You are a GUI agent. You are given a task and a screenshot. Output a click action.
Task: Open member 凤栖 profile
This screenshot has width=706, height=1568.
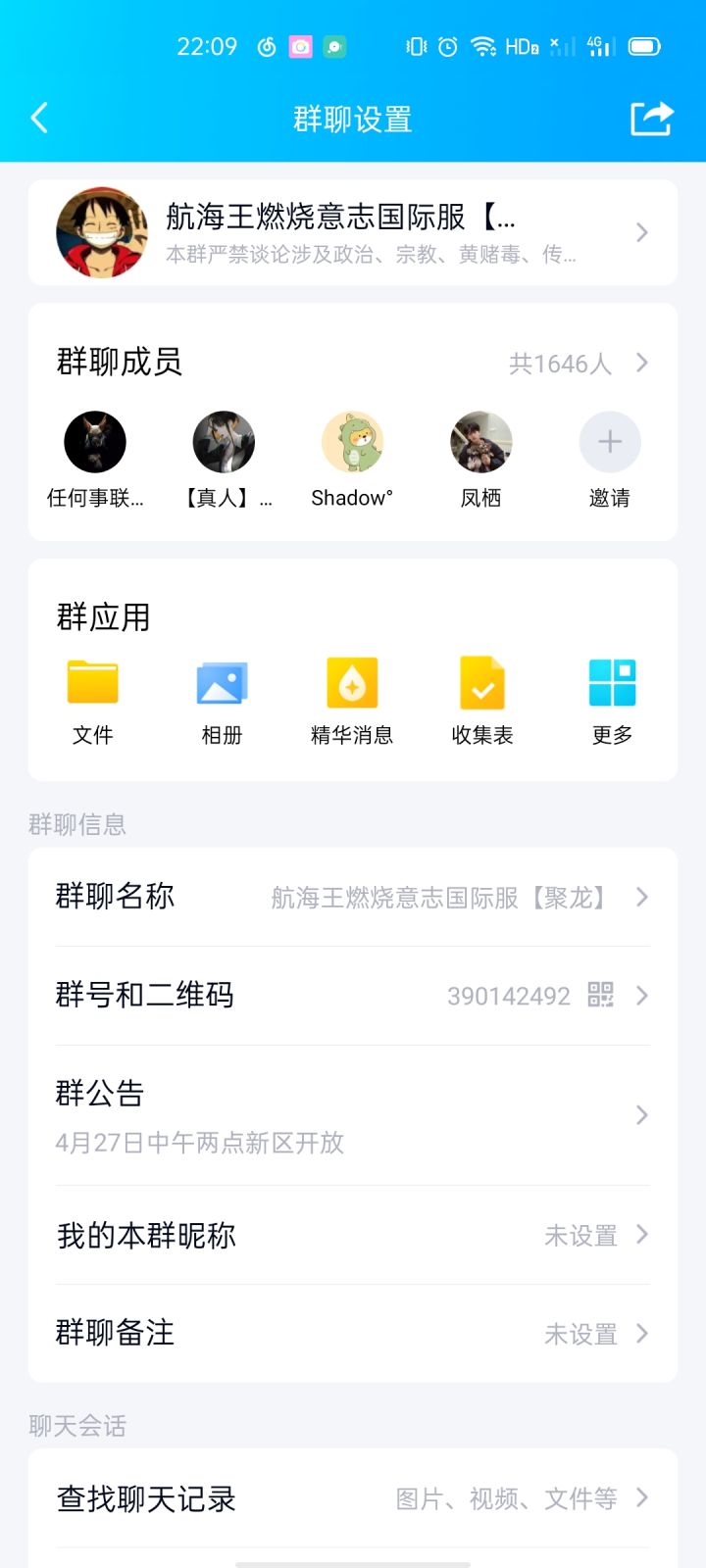(480, 442)
